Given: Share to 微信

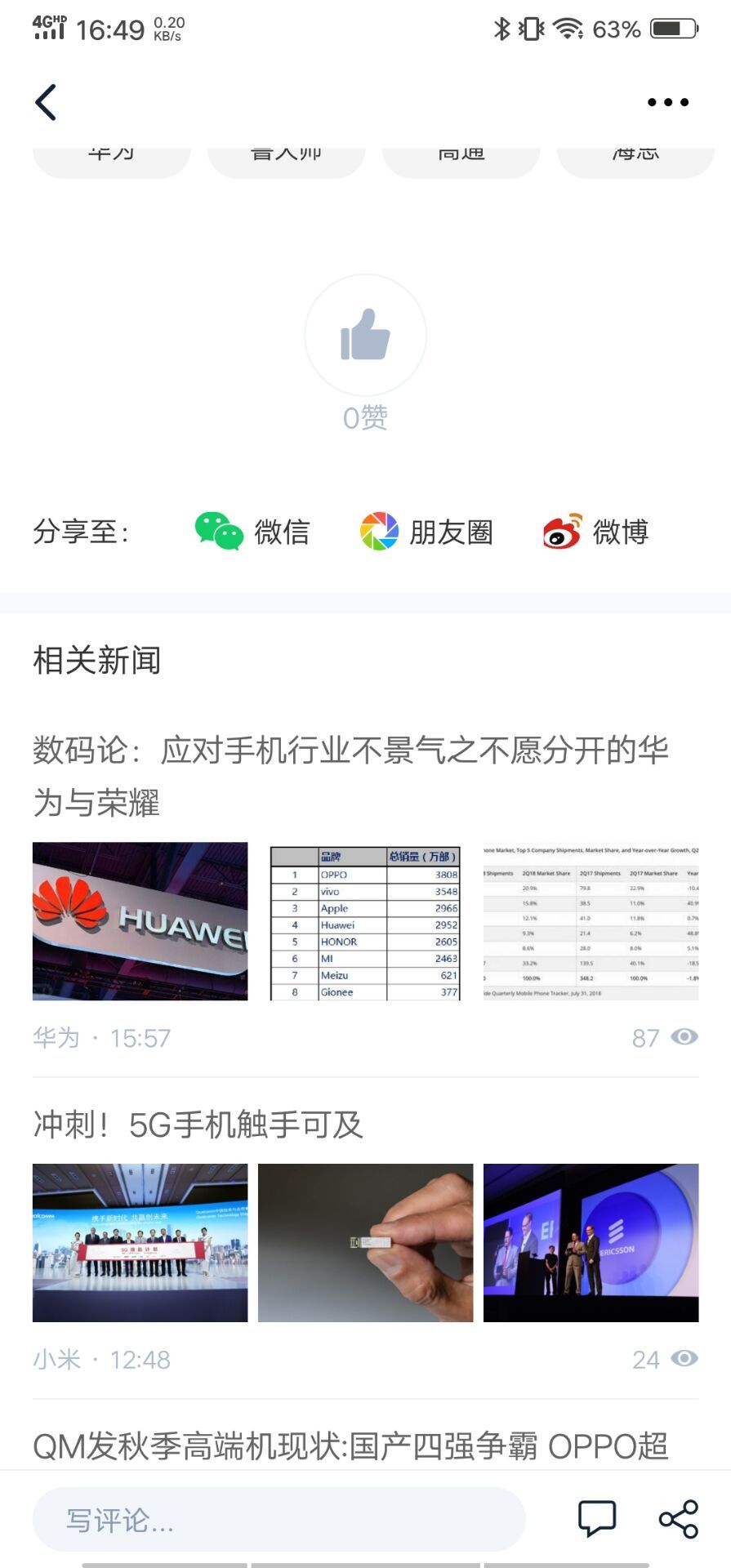Looking at the screenshot, I should (252, 532).
